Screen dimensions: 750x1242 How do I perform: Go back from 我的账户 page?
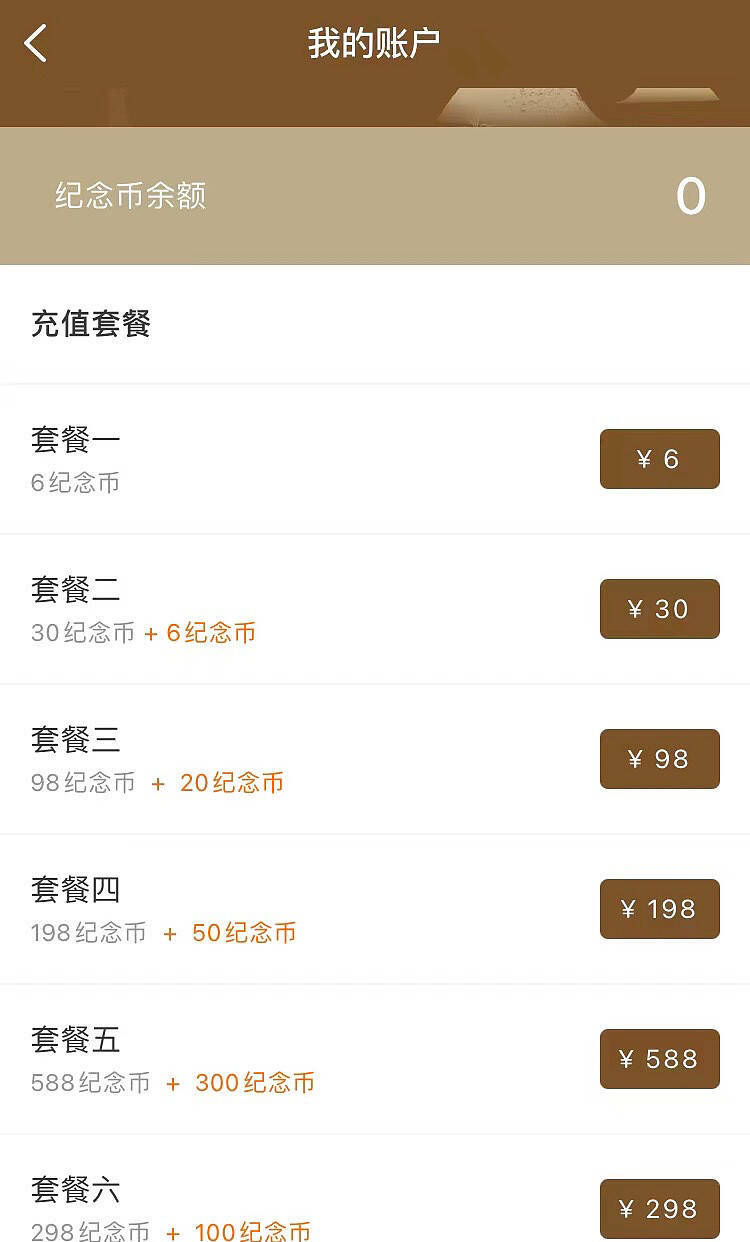[x=36, y=44]
